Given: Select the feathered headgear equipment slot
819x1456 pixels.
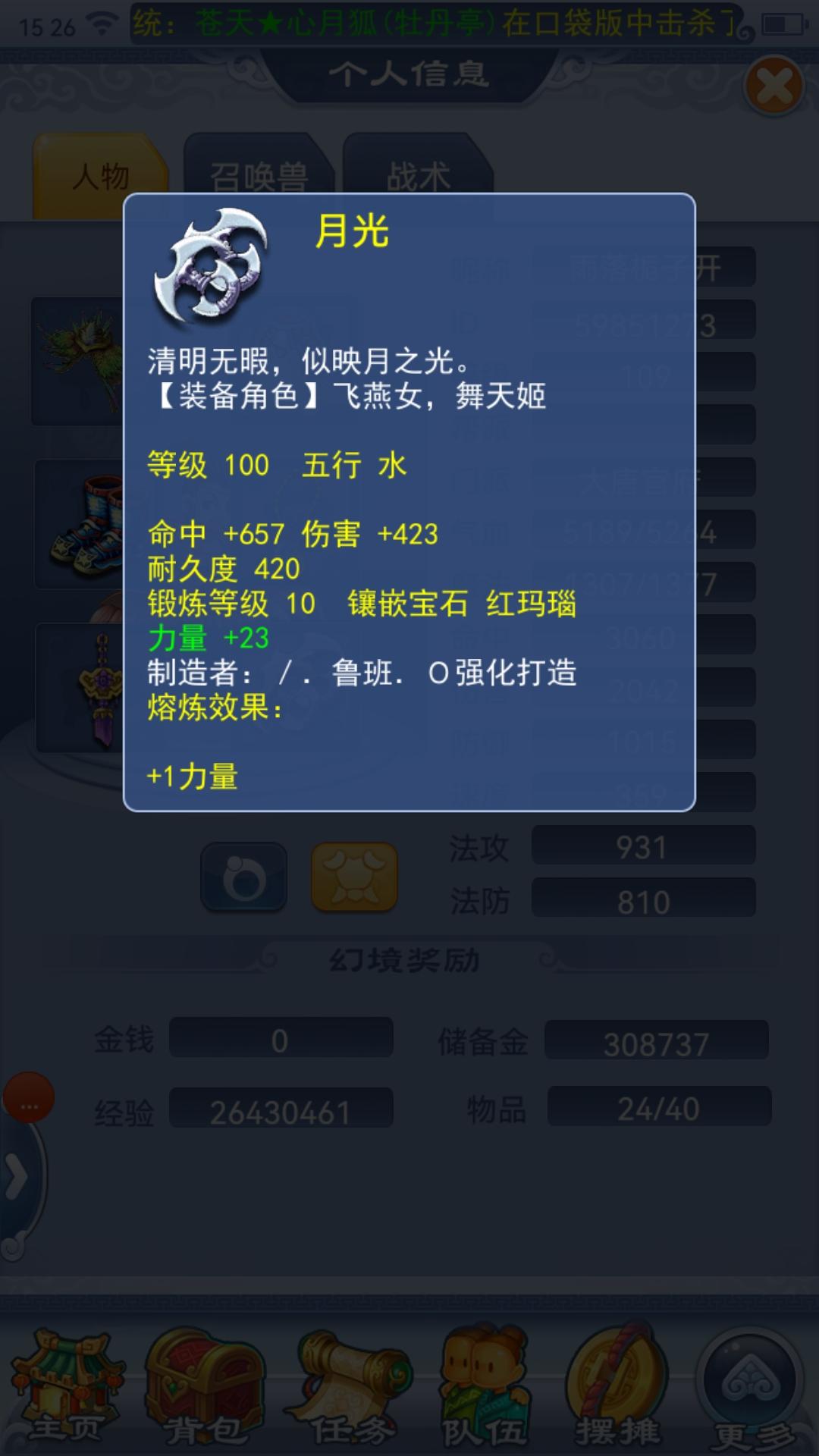Looking at the screenshot, I should (x=77, y=360).
